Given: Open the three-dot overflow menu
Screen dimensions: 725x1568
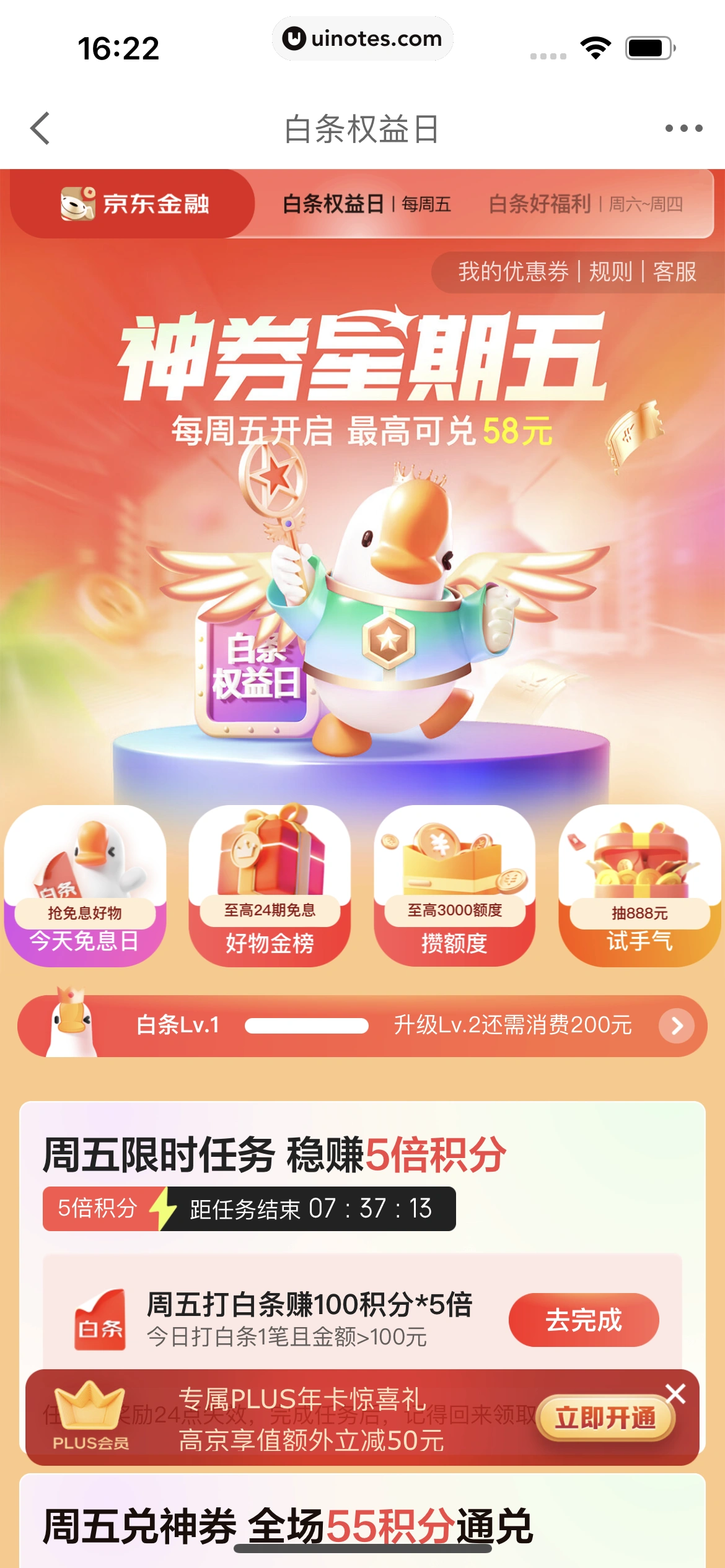Looking at the screenshot, I should 683,129.
